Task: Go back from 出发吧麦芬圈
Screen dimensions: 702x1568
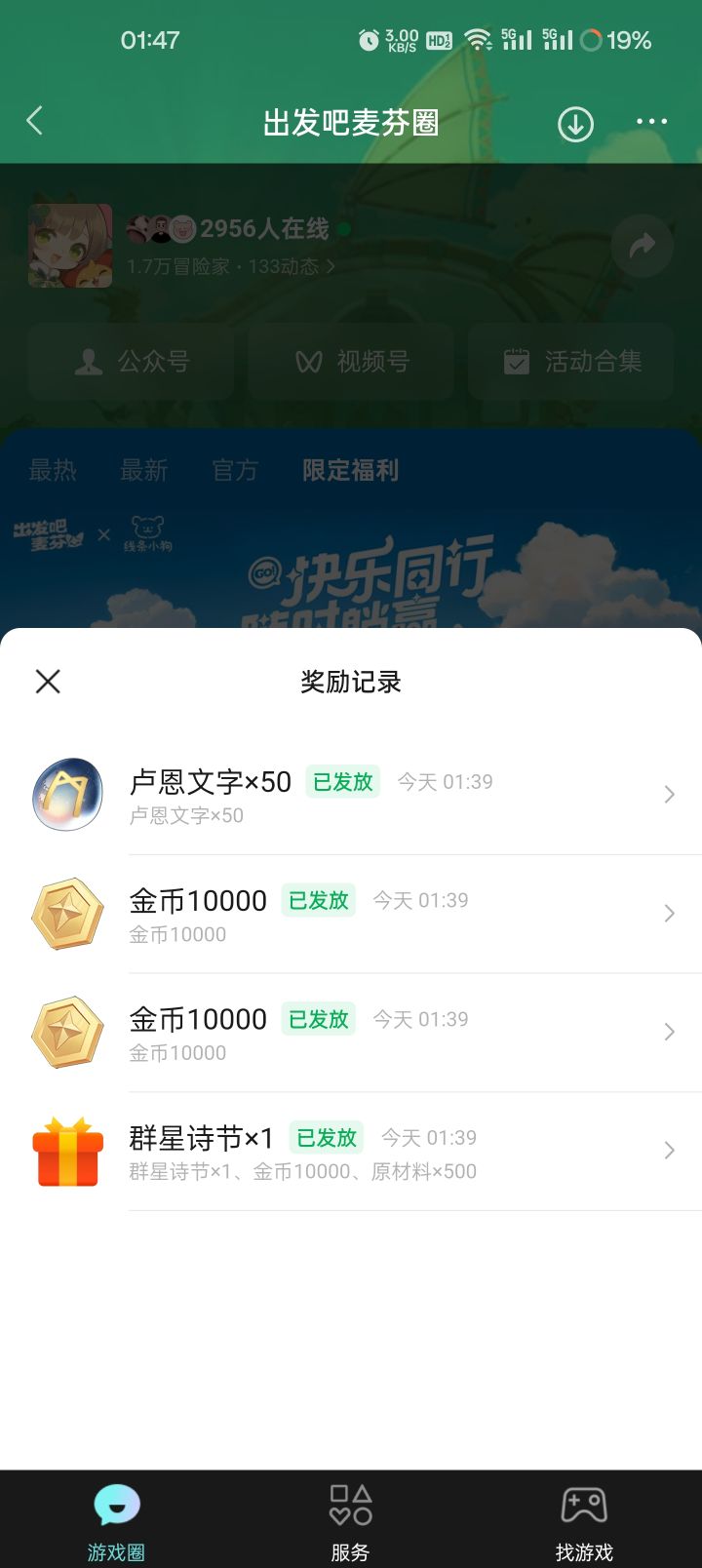Action: (x=35, y=122)
